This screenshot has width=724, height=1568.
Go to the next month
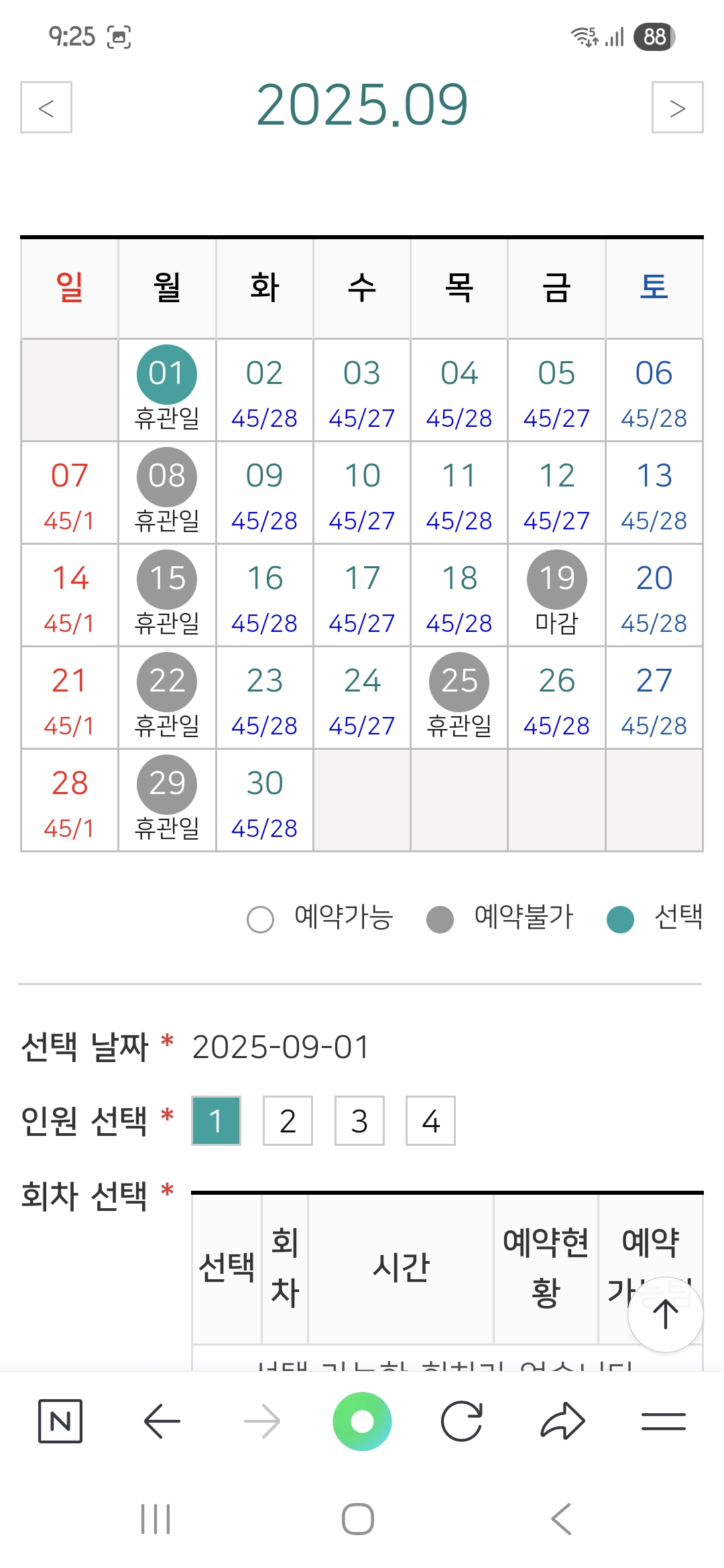point(677,108)
